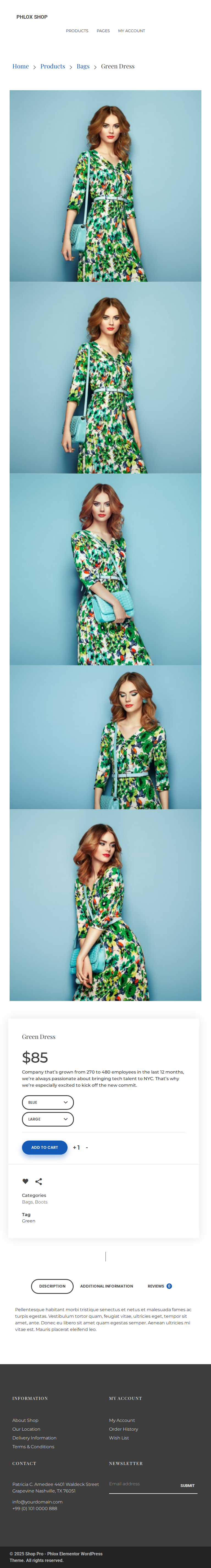Open the My Account menu item

tap(131, 30)
